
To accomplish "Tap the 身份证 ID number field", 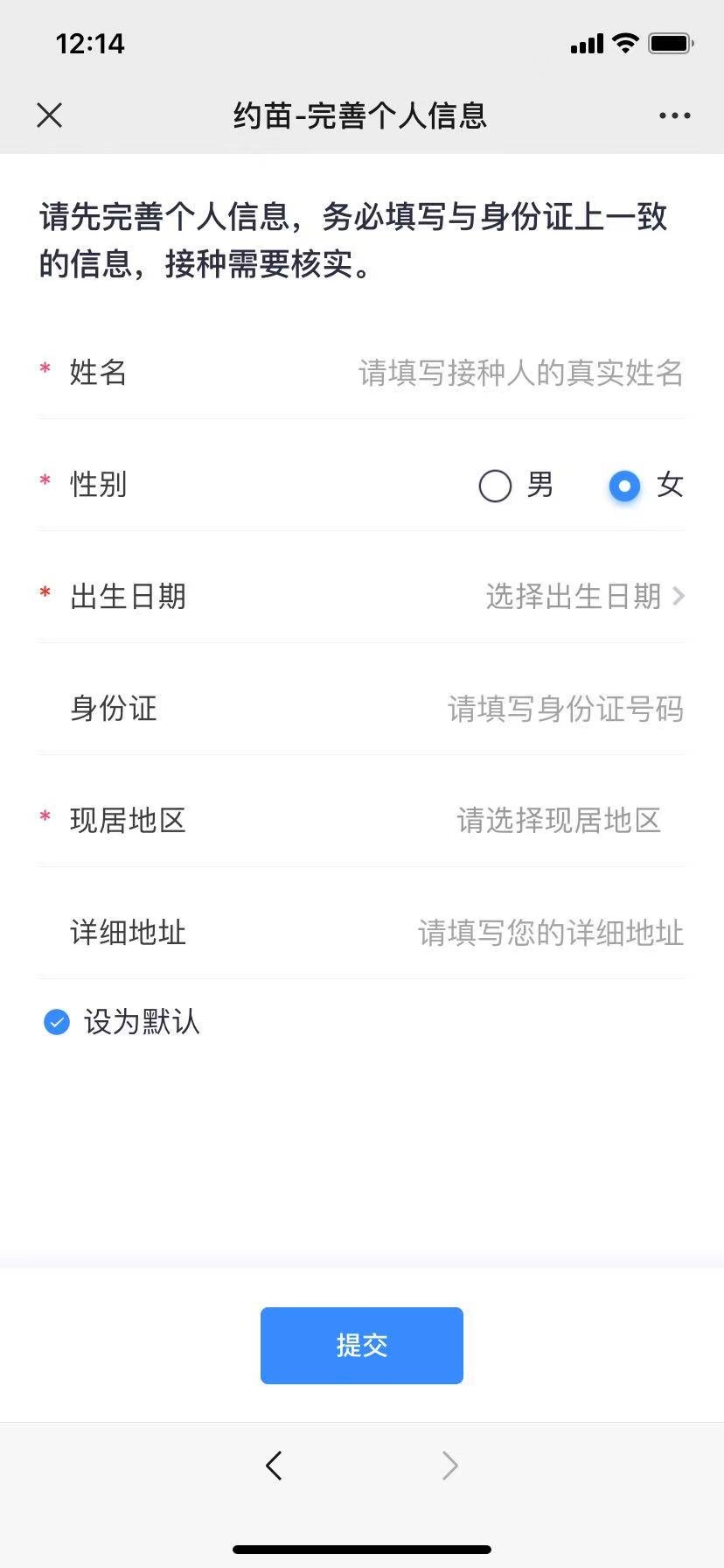I will point(565,709).
